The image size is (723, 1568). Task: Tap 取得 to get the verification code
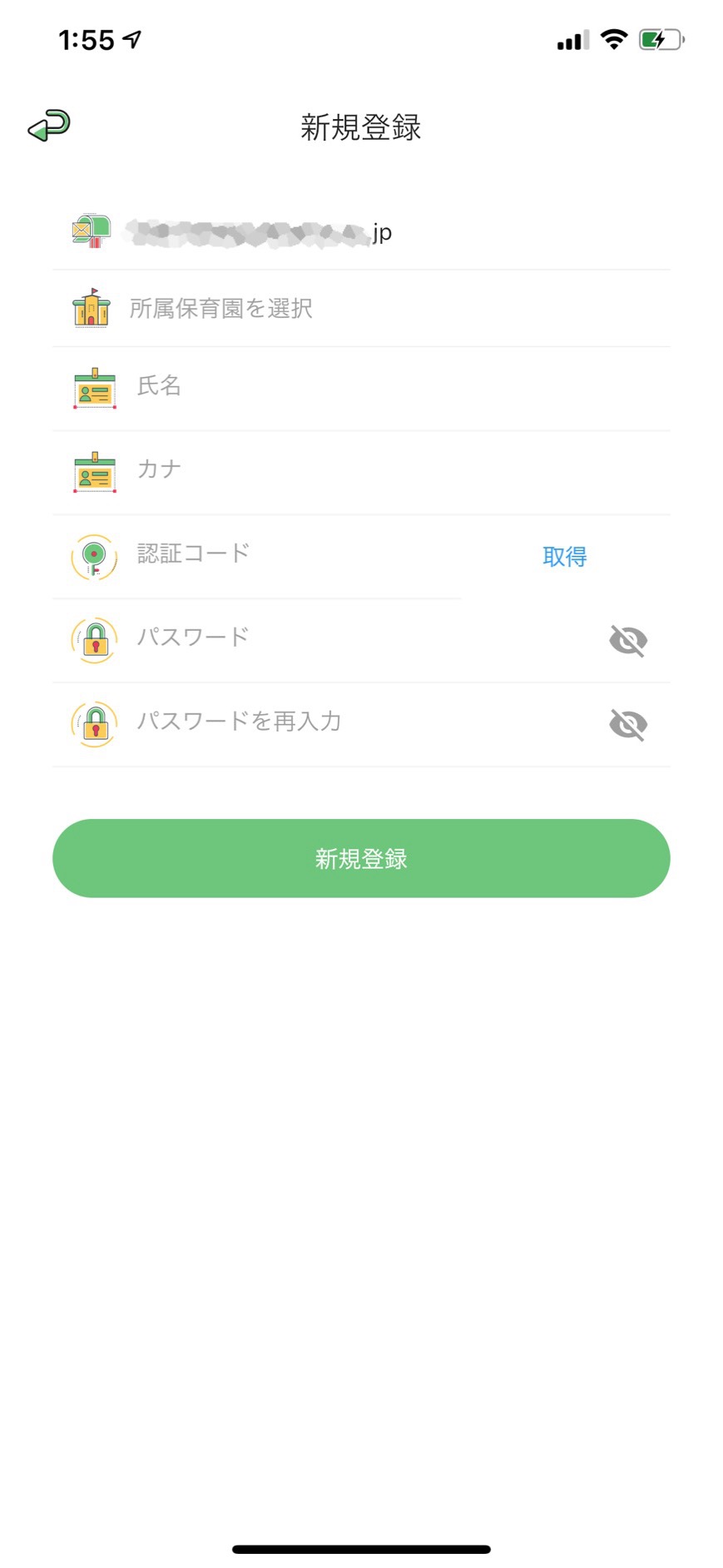click(x=565, y=557)
